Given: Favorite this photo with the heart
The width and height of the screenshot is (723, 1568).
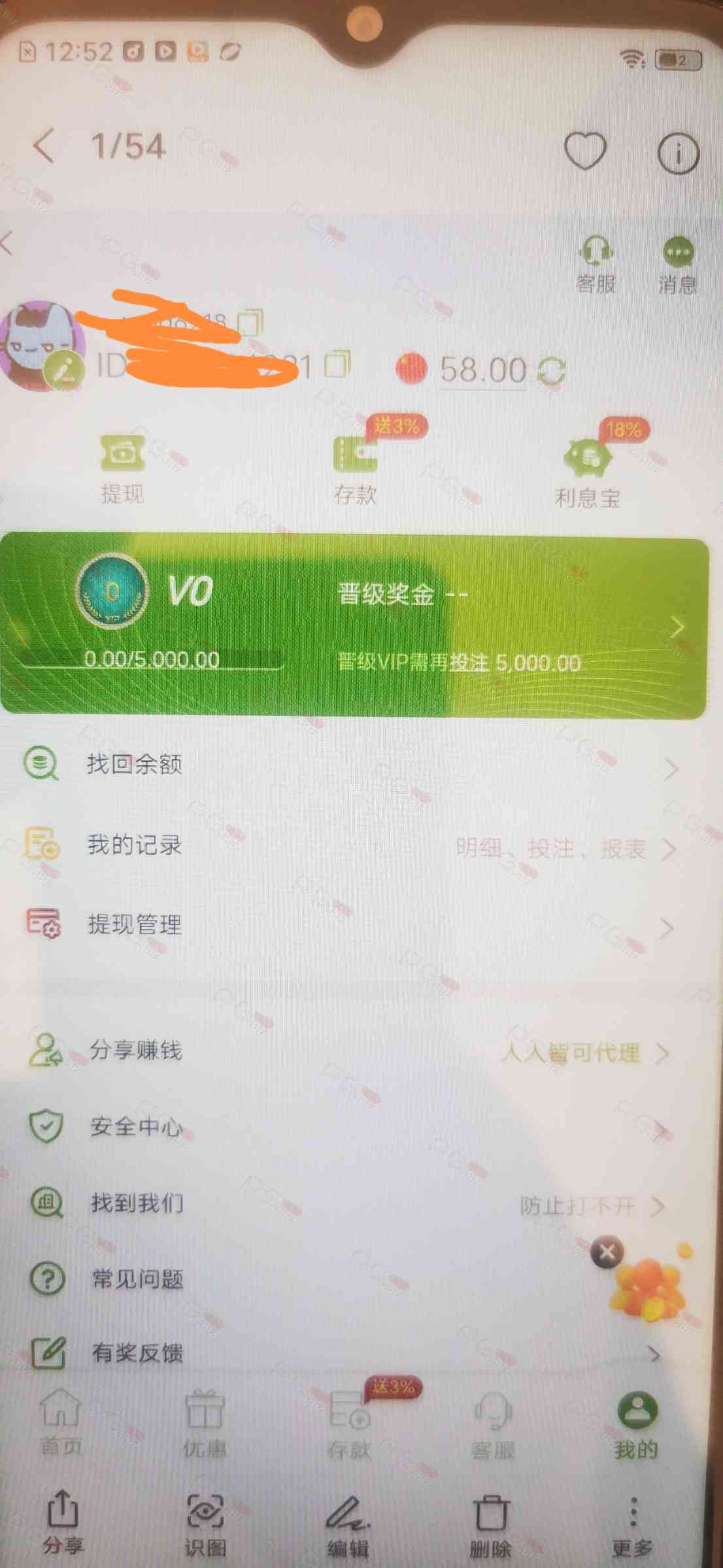Looking at the screenshot, I should 584,151.
